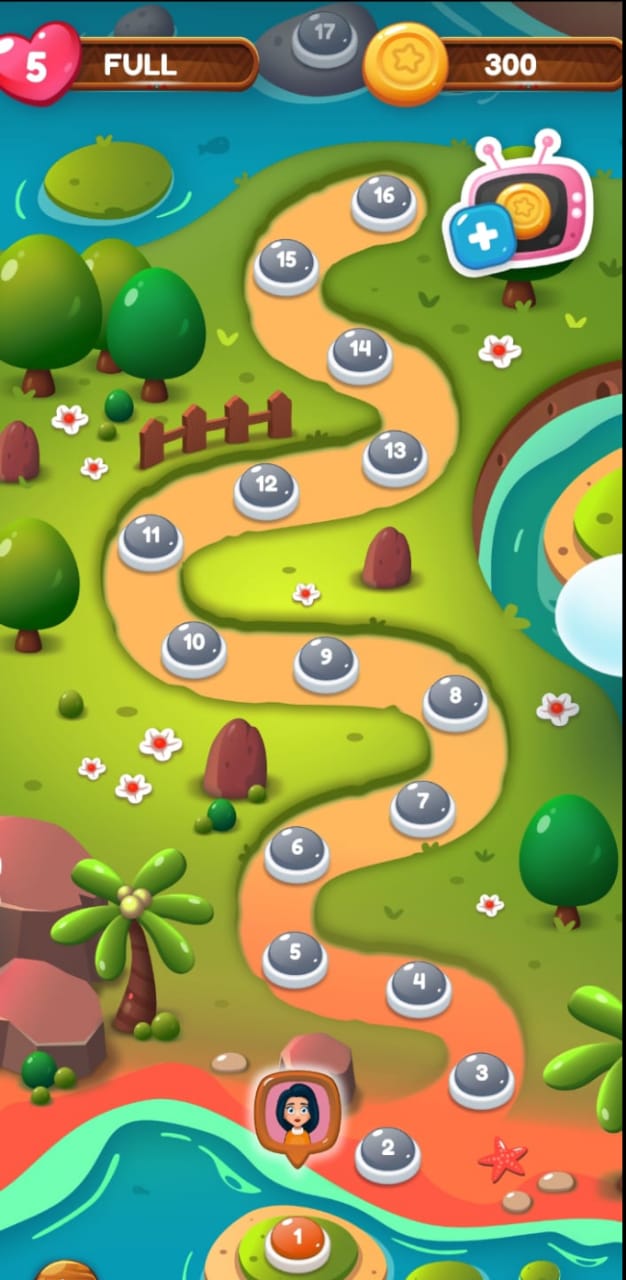Viewport: 626px width, 1280px height.
Task: Open the coin shop showing 300
Action: pos(494,64)
